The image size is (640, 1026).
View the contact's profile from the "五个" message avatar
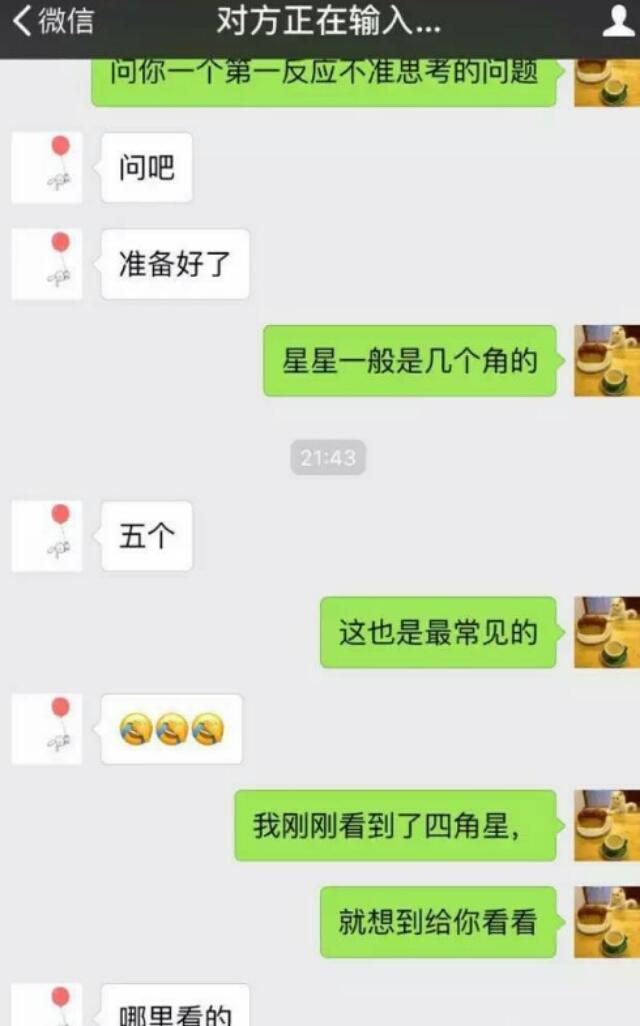point(47,536)
